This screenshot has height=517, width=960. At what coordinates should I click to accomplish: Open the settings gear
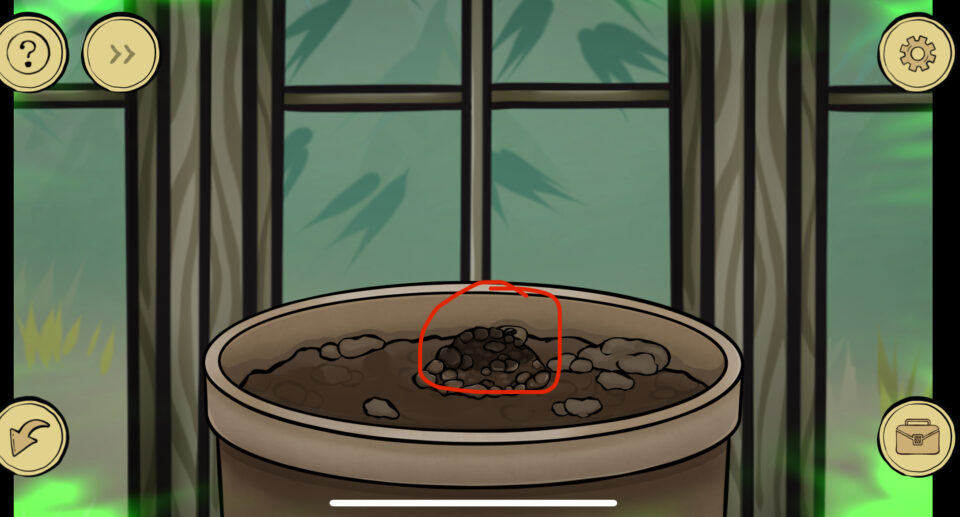click(916, 53)
